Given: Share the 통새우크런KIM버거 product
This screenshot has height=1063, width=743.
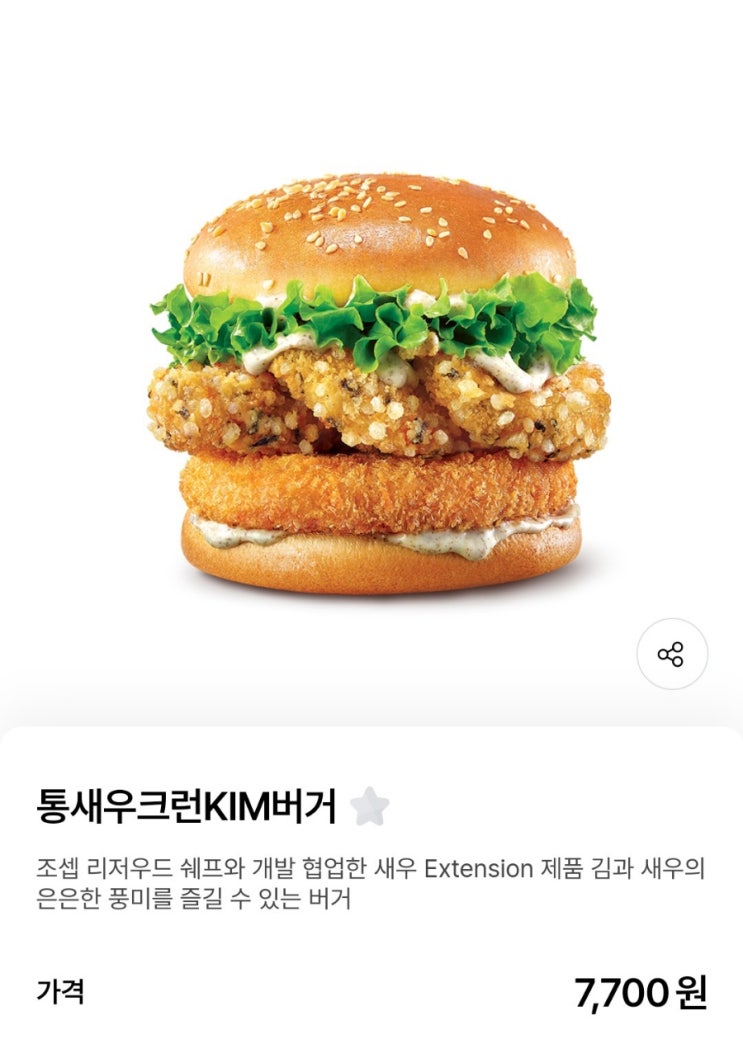Looking at the screenshot, I should (x=671, y=655).
